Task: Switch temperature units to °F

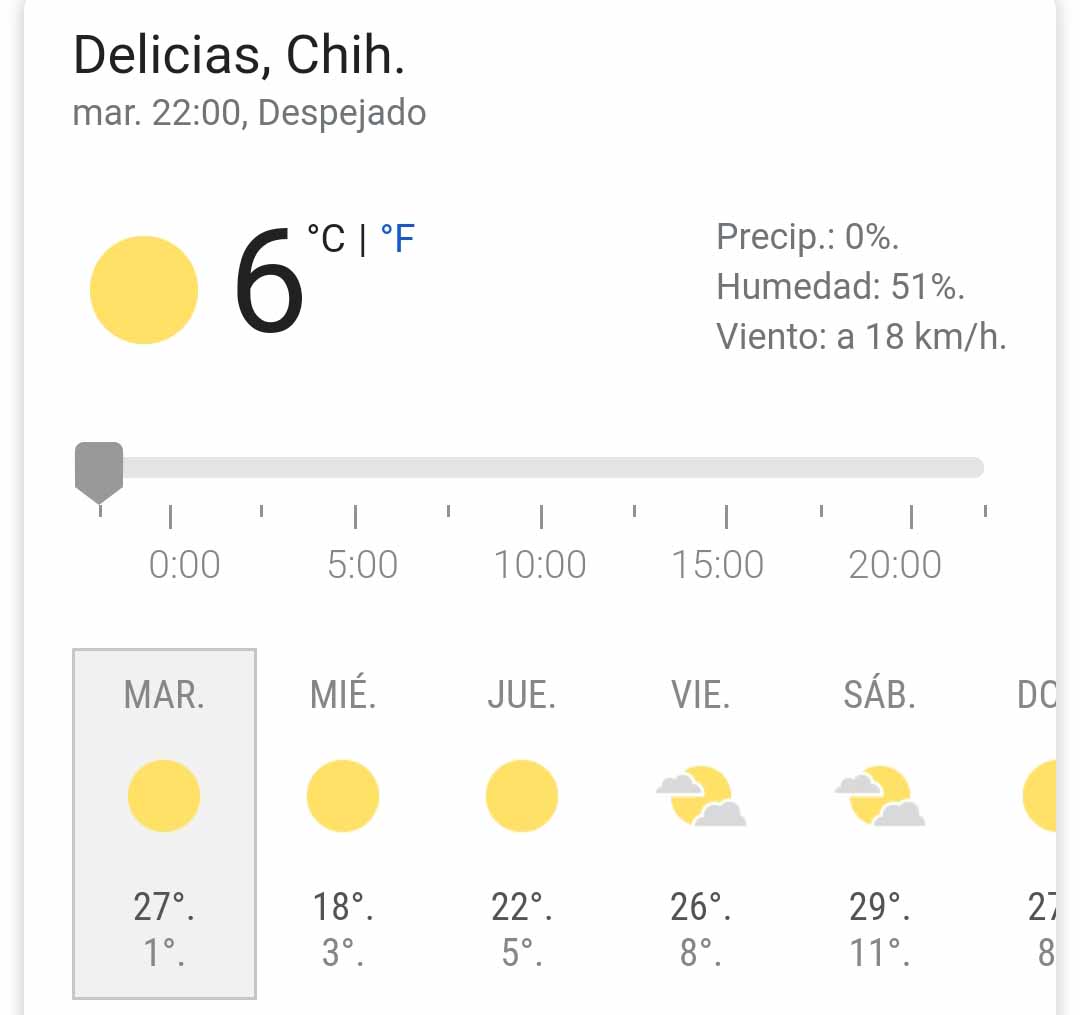Action: pyautogui.click(x=397, y=240)
